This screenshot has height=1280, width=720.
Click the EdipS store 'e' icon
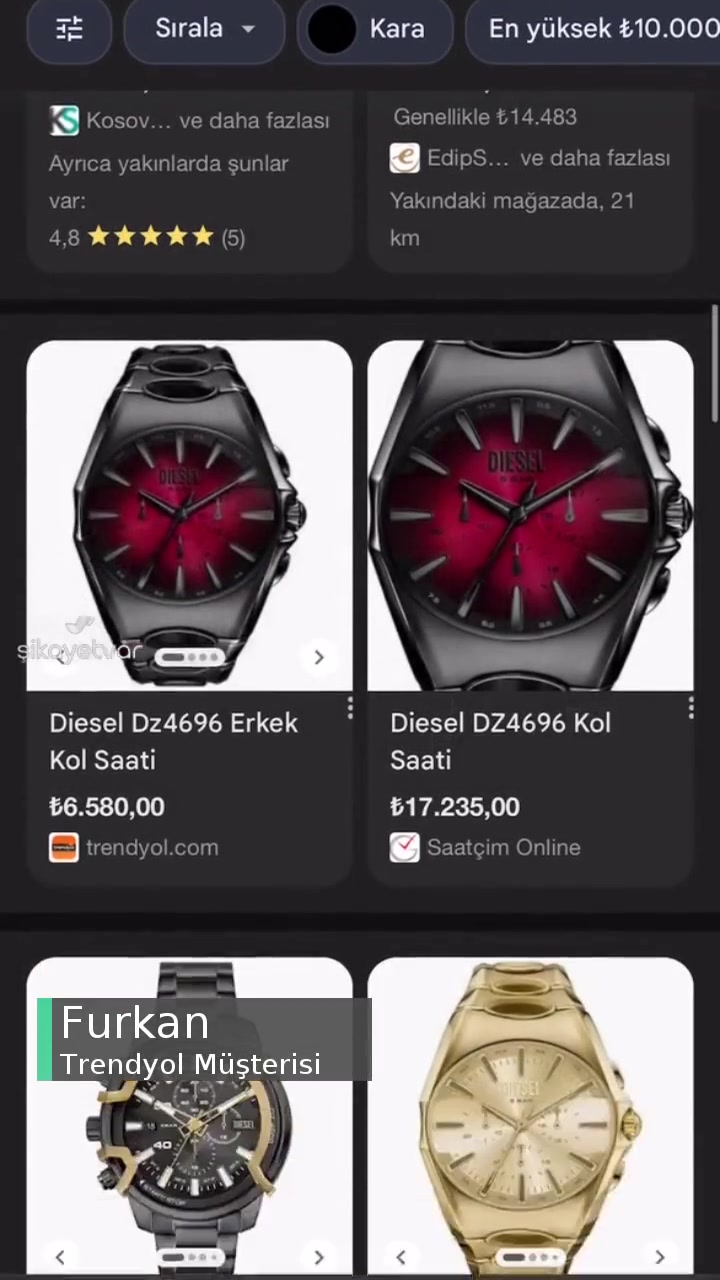(x=404, y=157)
